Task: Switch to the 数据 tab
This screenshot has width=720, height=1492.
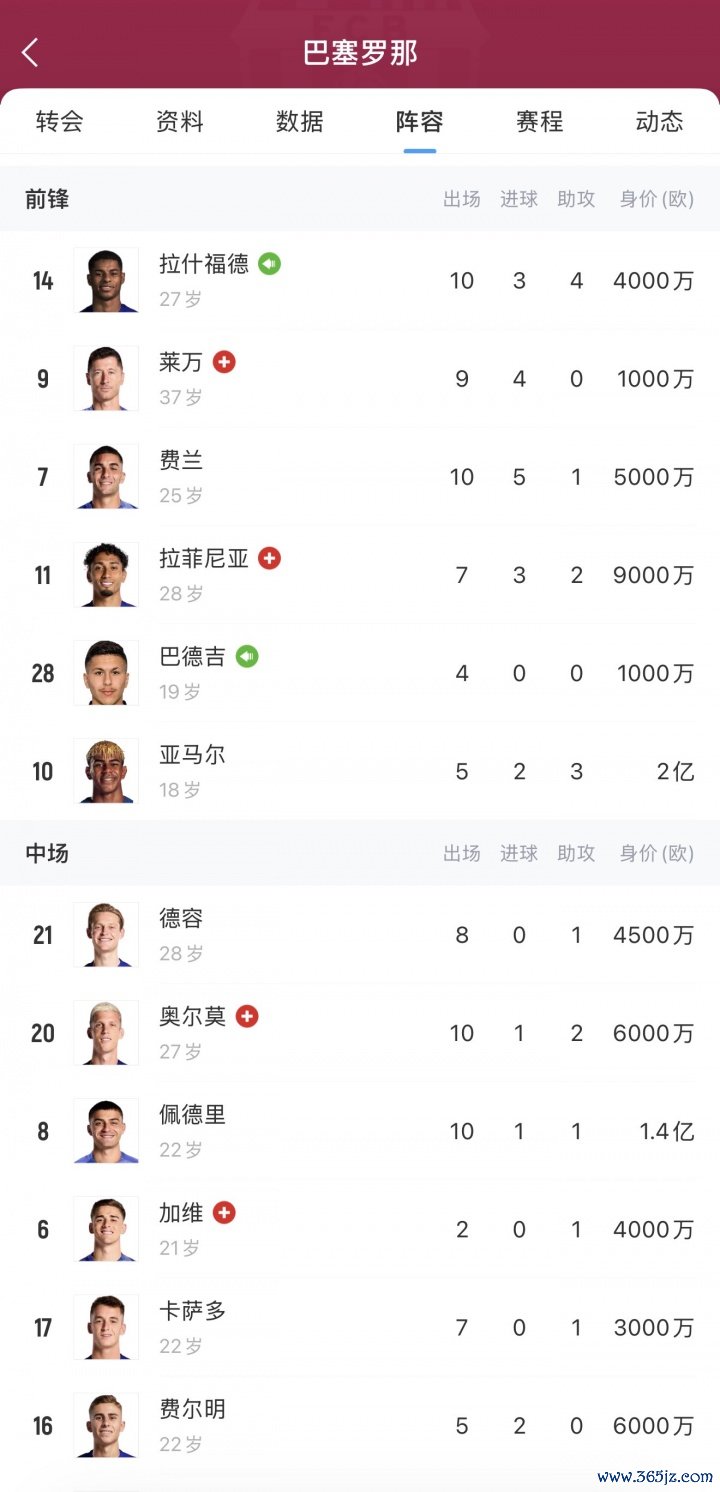Action: (300, 122)
